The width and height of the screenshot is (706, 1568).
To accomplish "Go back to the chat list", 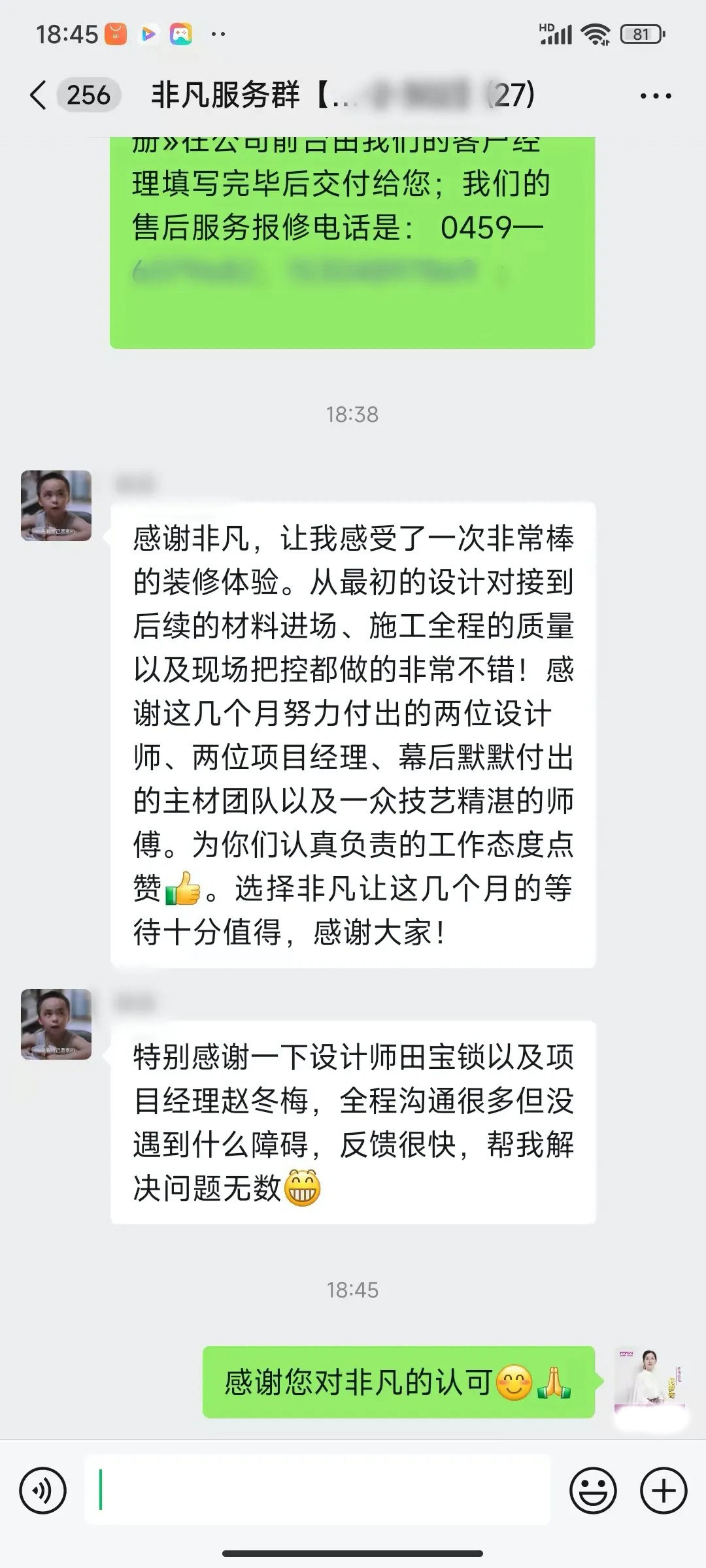I will tap(39, 95).
